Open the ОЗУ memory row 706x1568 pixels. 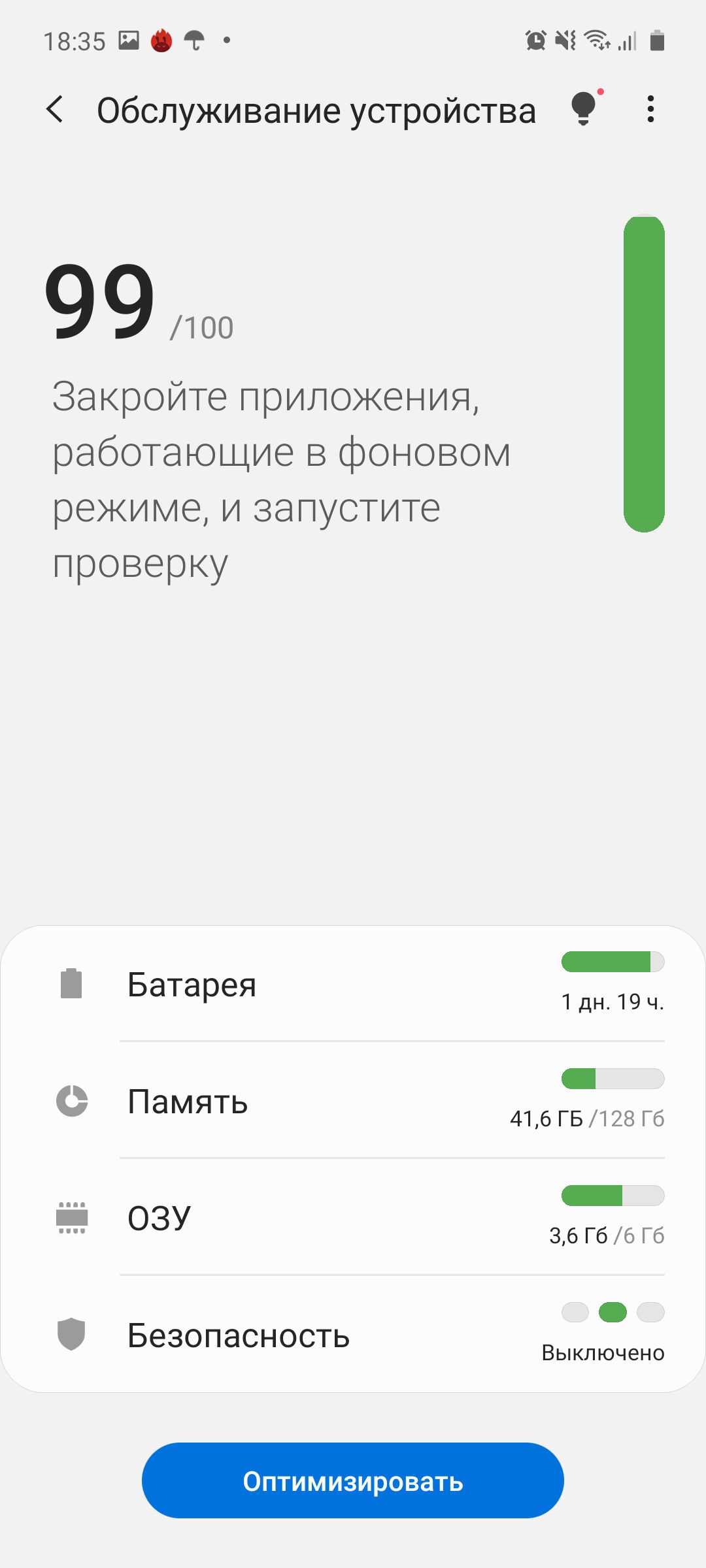tap(353, 1218)
